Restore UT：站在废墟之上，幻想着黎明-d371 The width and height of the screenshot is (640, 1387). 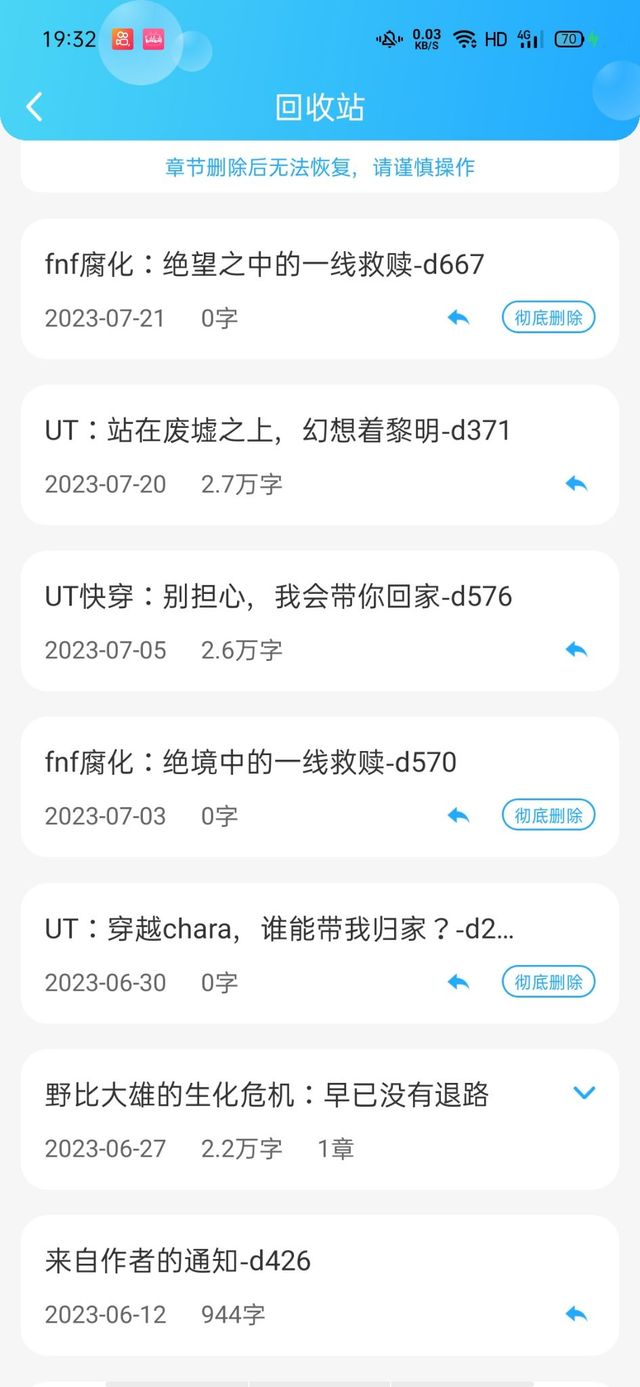coord(576,484)
